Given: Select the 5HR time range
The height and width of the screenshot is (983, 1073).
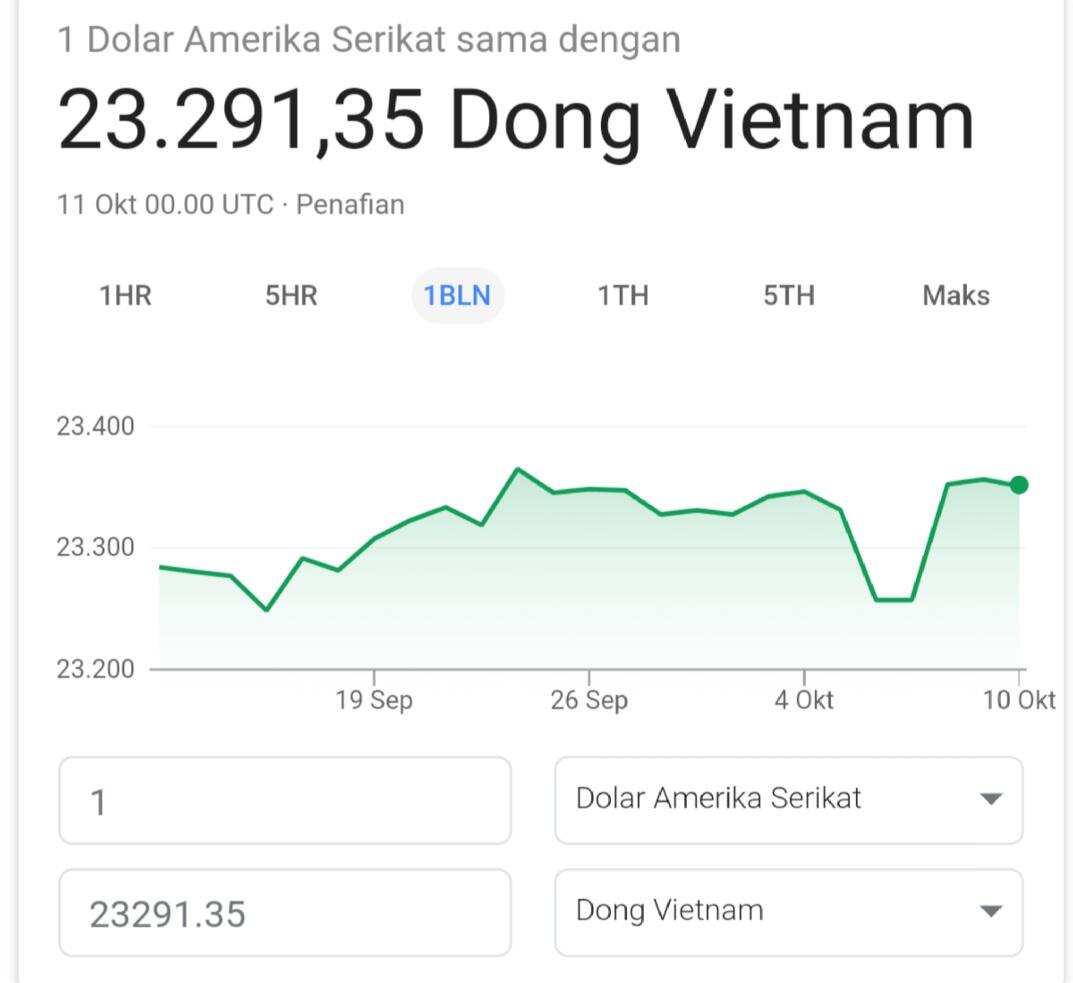Looking at the screenshot, I should coord(291,296).
